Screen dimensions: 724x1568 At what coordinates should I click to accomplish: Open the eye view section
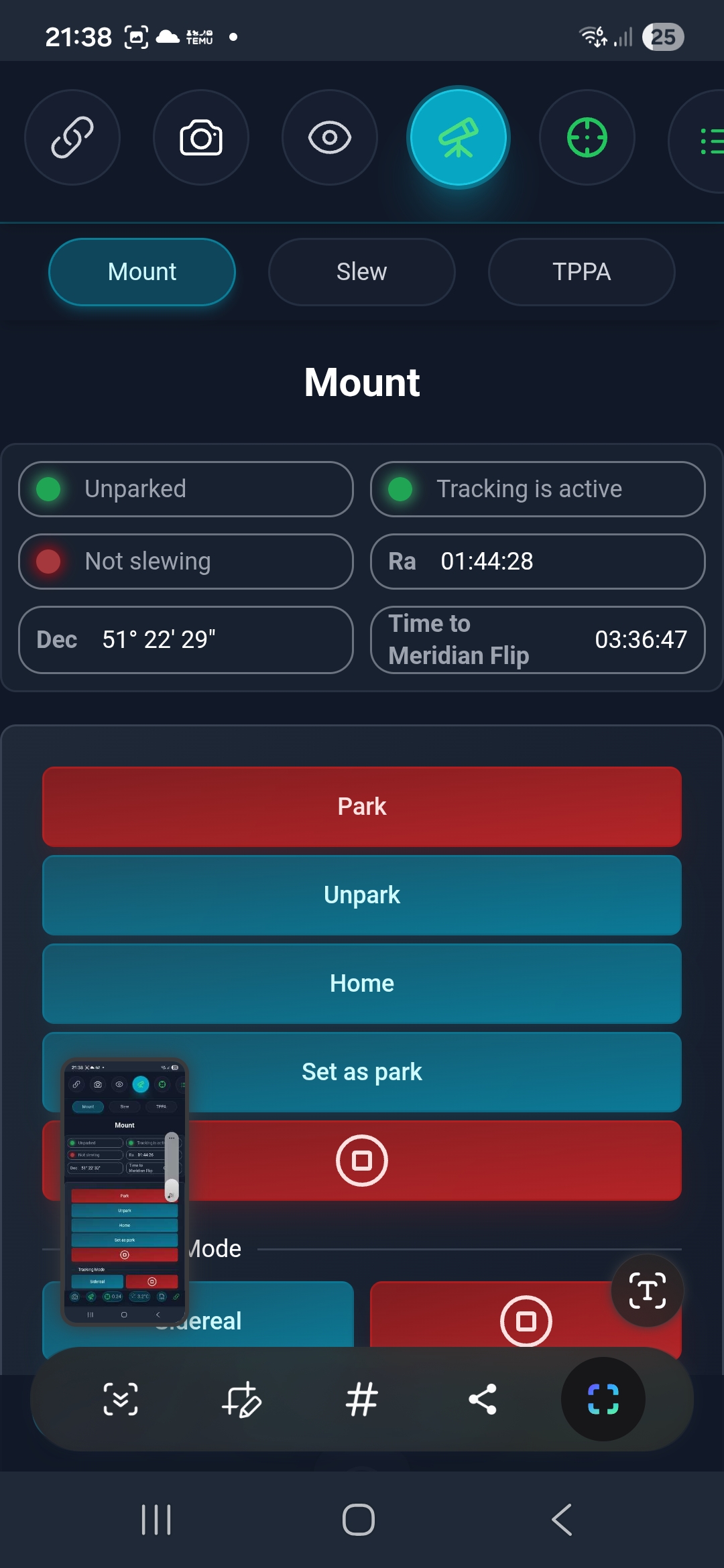(330, 137)
